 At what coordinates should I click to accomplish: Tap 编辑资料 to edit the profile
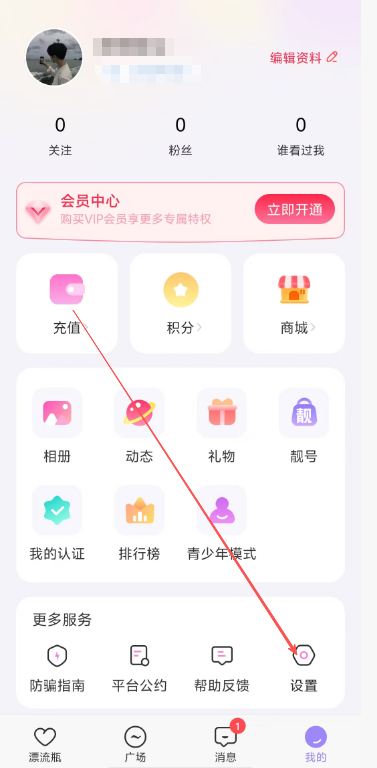[304, 57]
